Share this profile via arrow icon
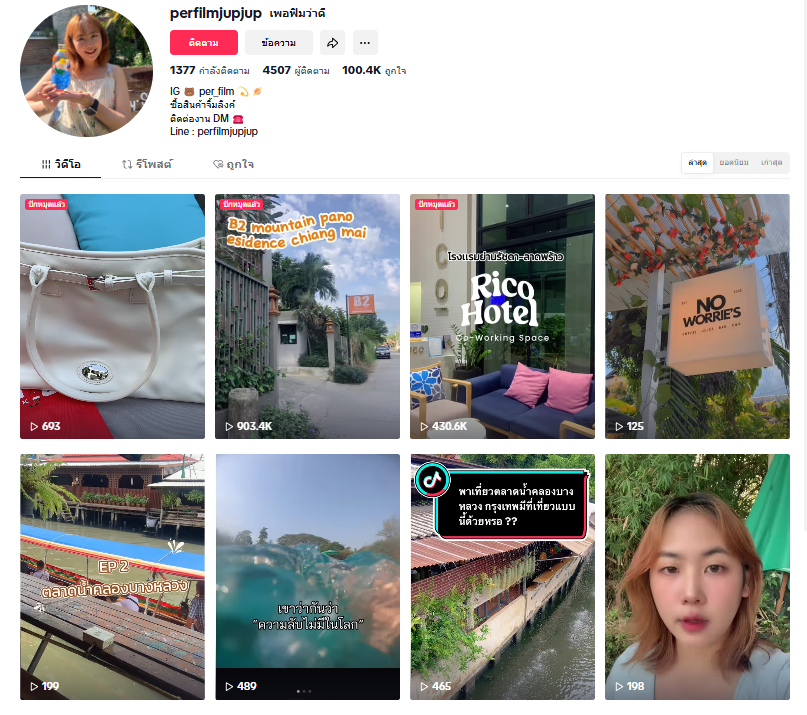 click(x=333, y=42)
